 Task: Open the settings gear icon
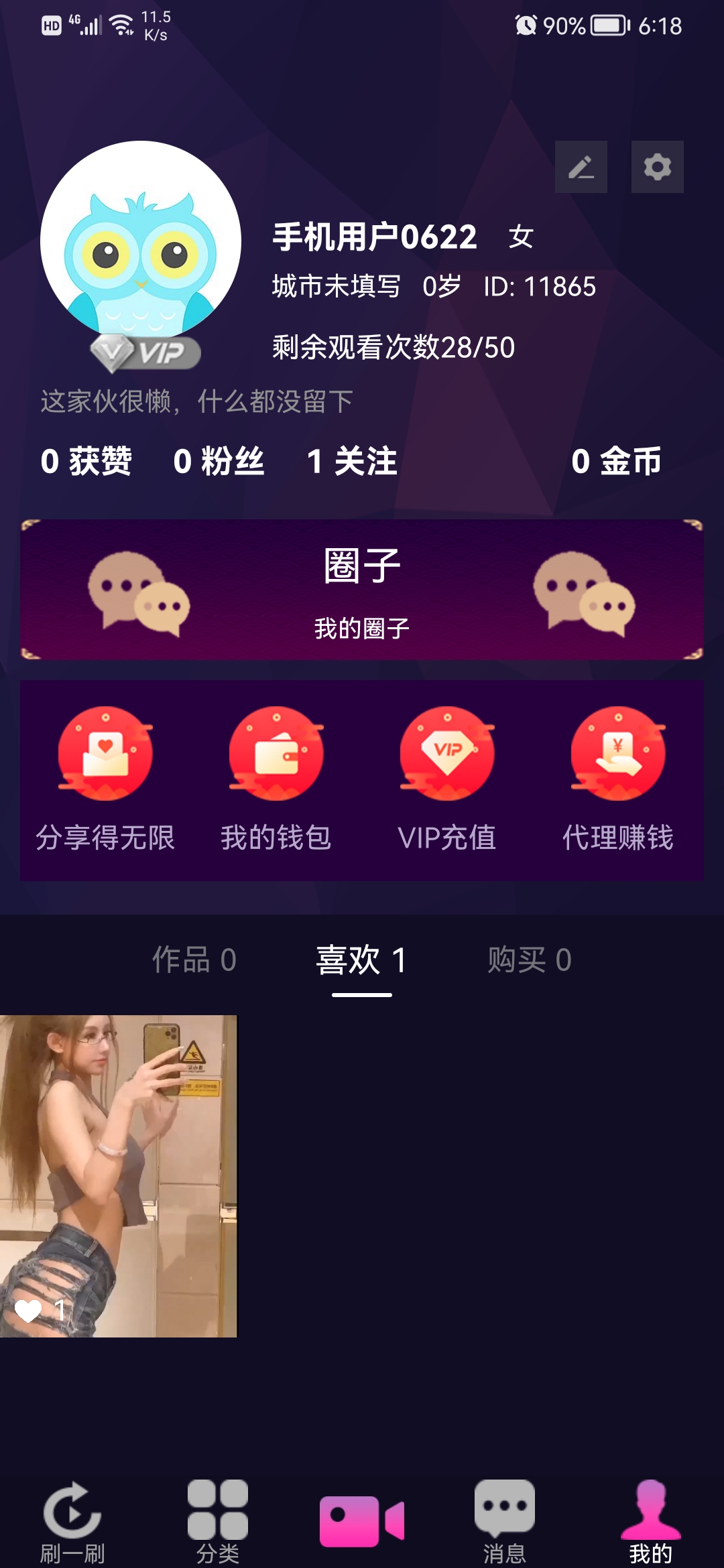[x=657, y=167]
